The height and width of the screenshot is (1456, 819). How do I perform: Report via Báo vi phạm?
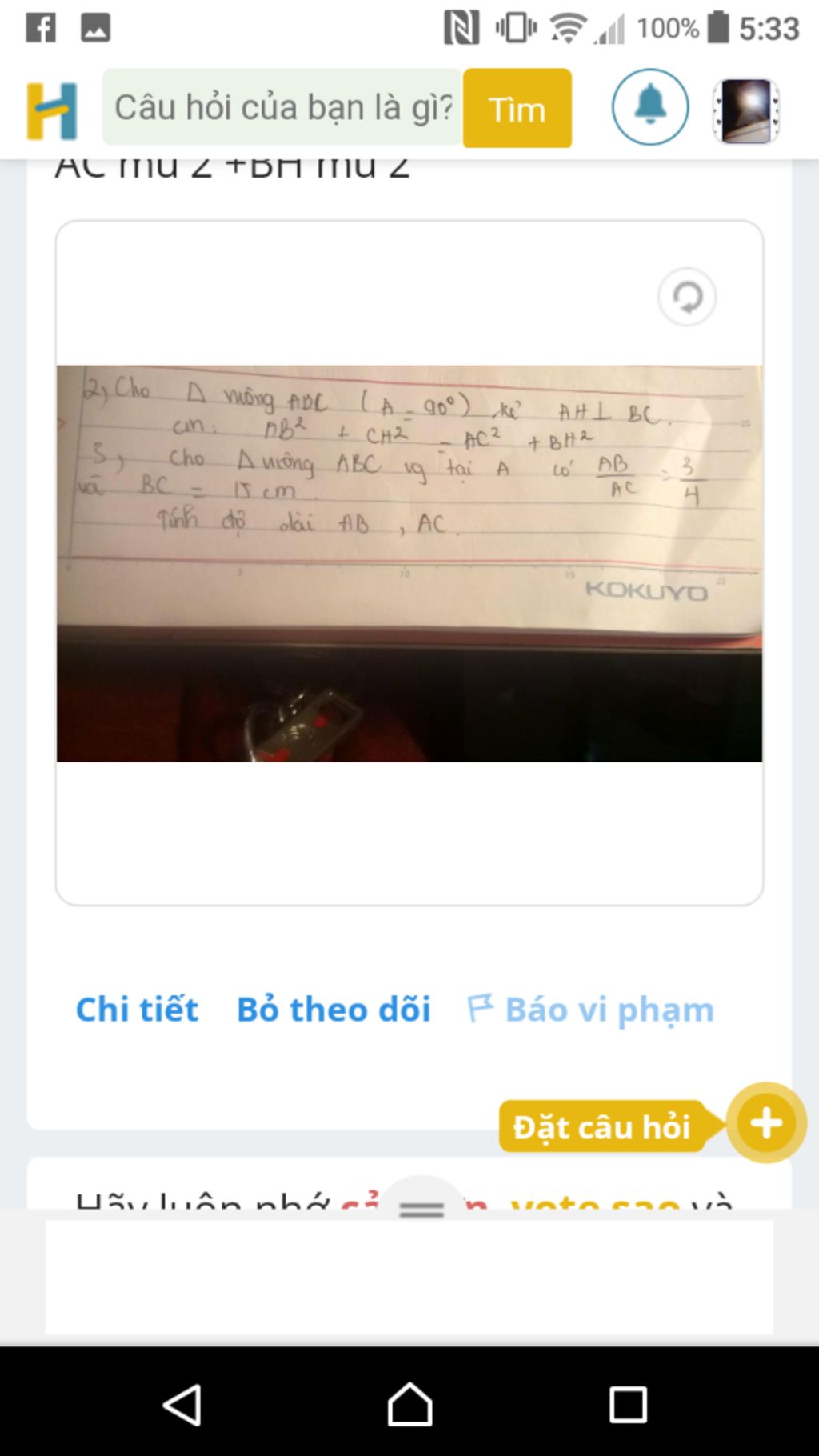(591, 1010)
